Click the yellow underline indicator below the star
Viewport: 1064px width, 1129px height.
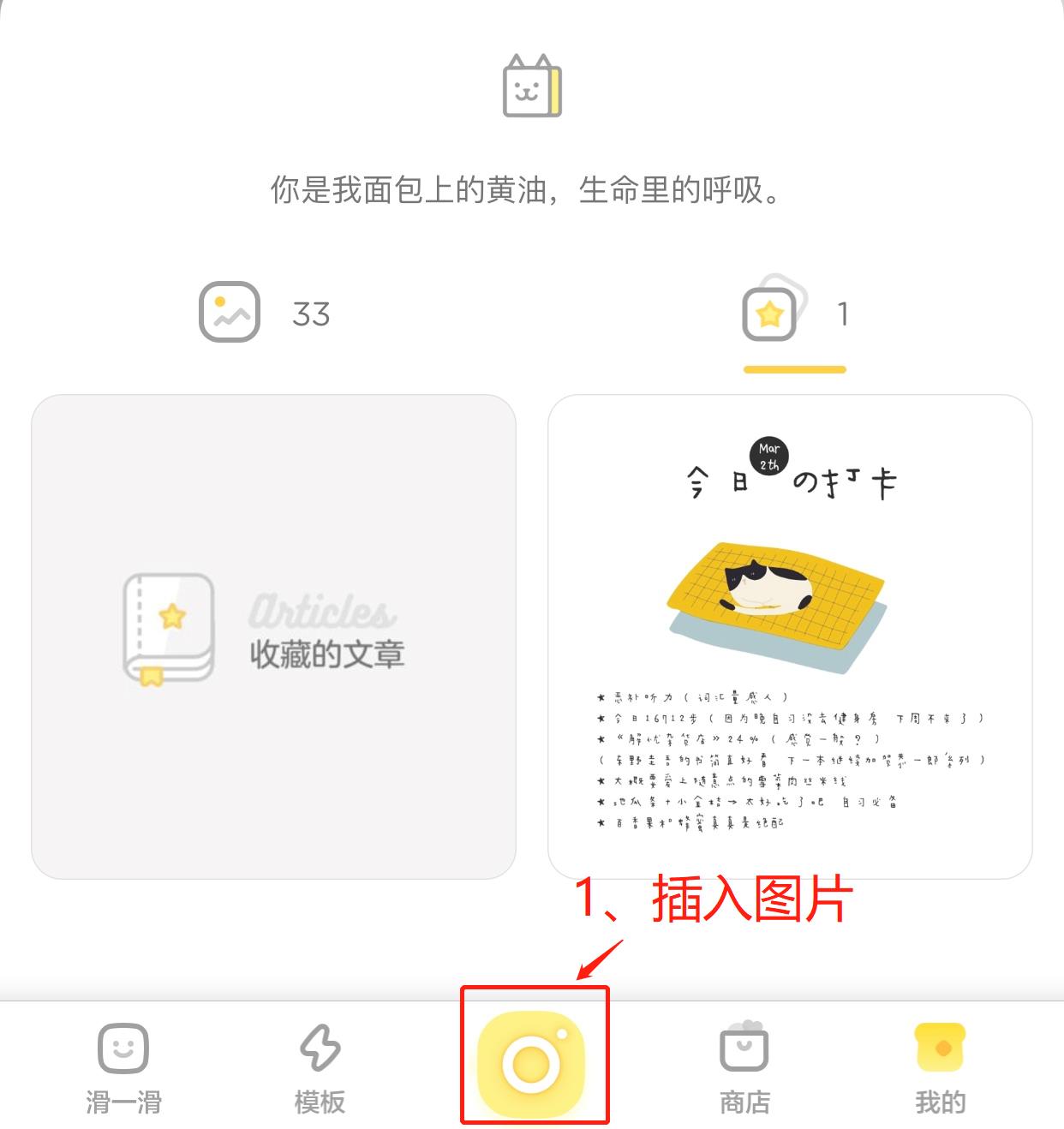click(x=793, y=368)
